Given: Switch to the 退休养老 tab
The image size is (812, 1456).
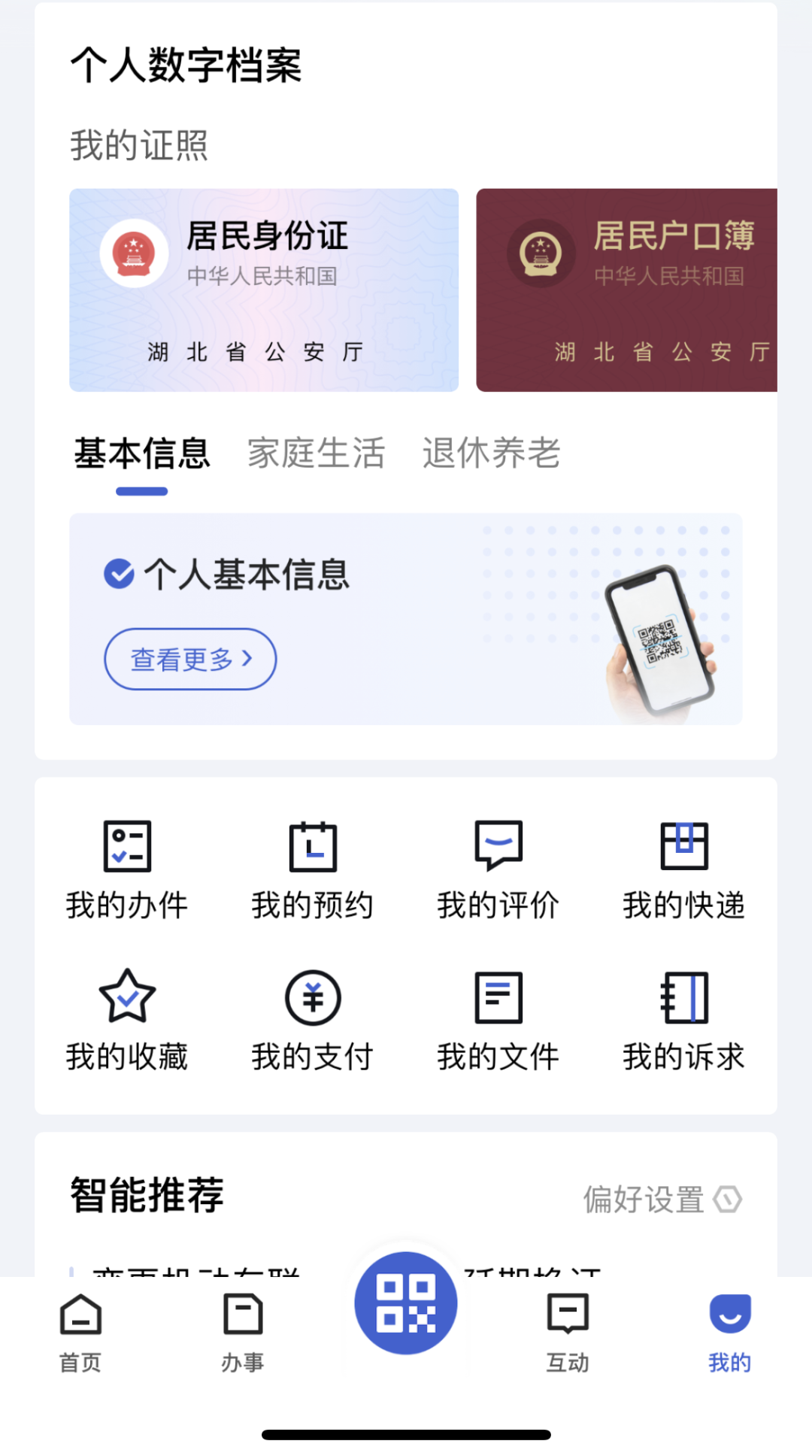Looking at the screenshot, I should click(491, 453).
